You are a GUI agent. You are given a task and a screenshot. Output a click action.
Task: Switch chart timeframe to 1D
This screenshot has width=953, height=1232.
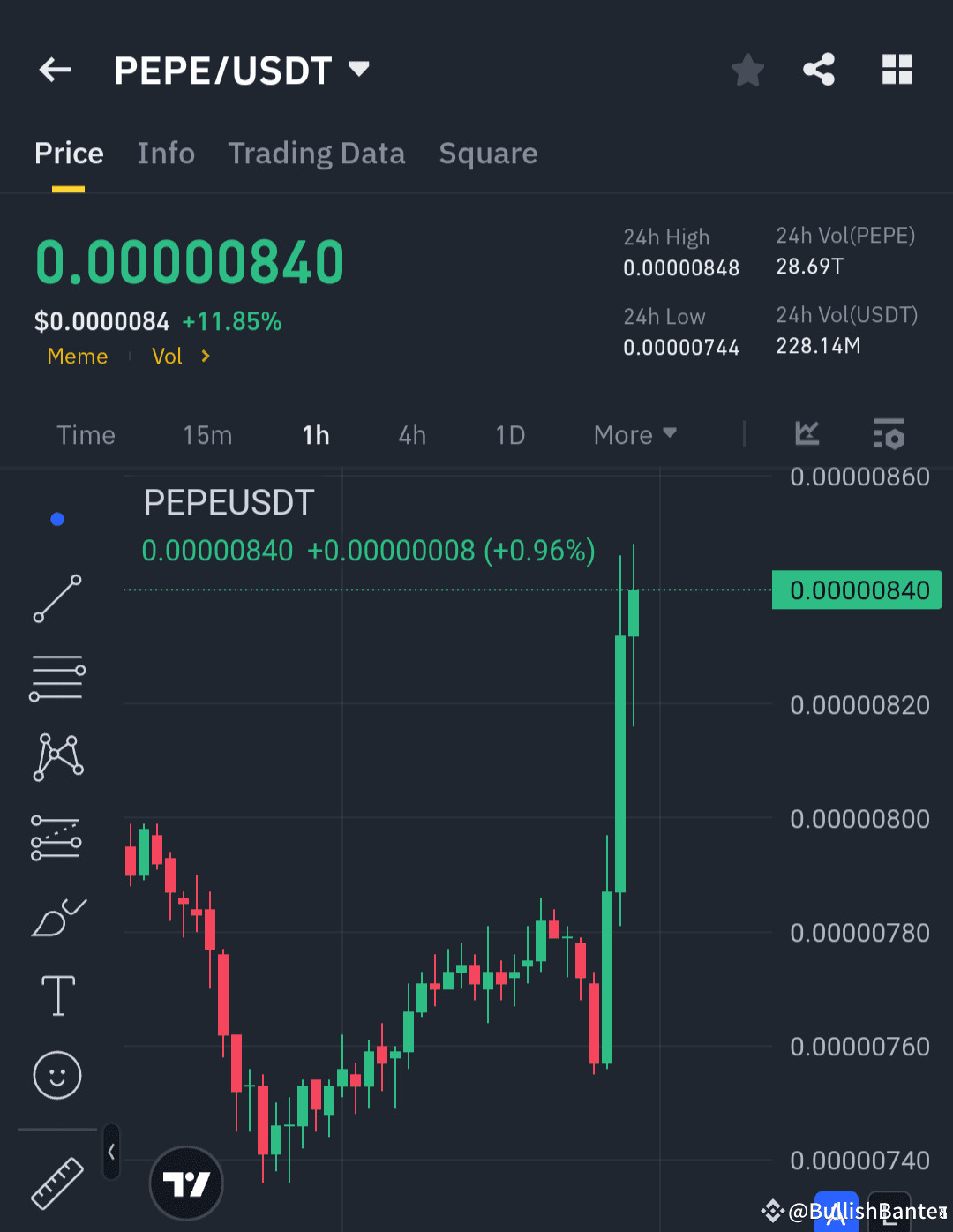click(x=509, y=434)
